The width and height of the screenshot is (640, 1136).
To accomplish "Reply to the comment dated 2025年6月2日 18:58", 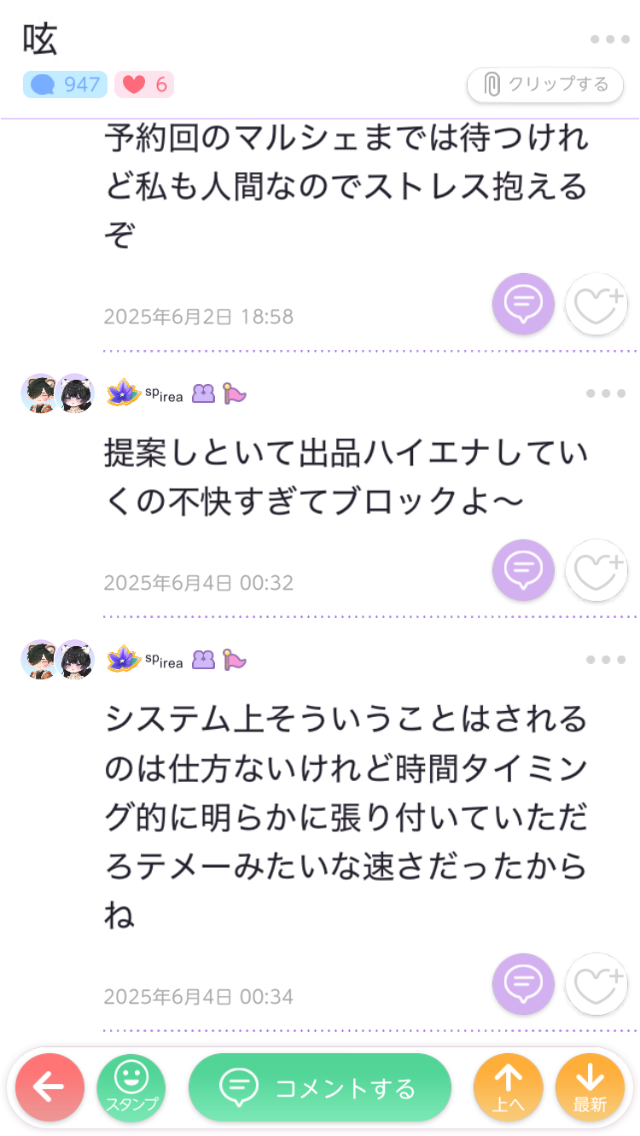I will pos(523,303).
